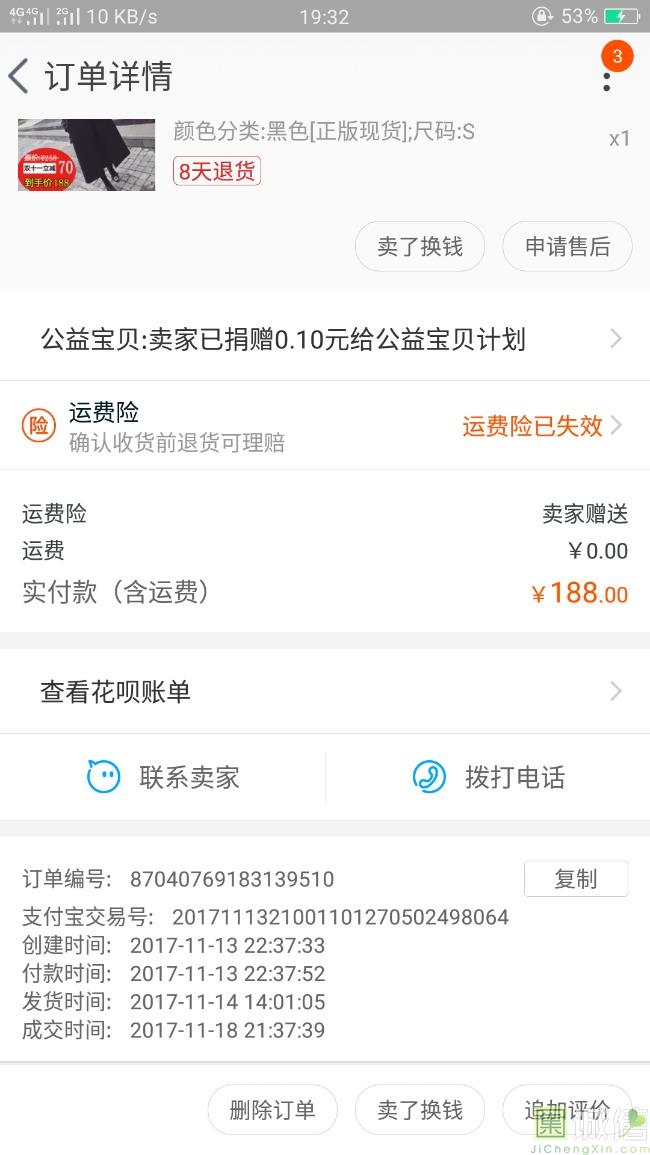The image size is (650, 1155).
Task: Tap 拨打电话 to call the seller
Action: [489, 777]
